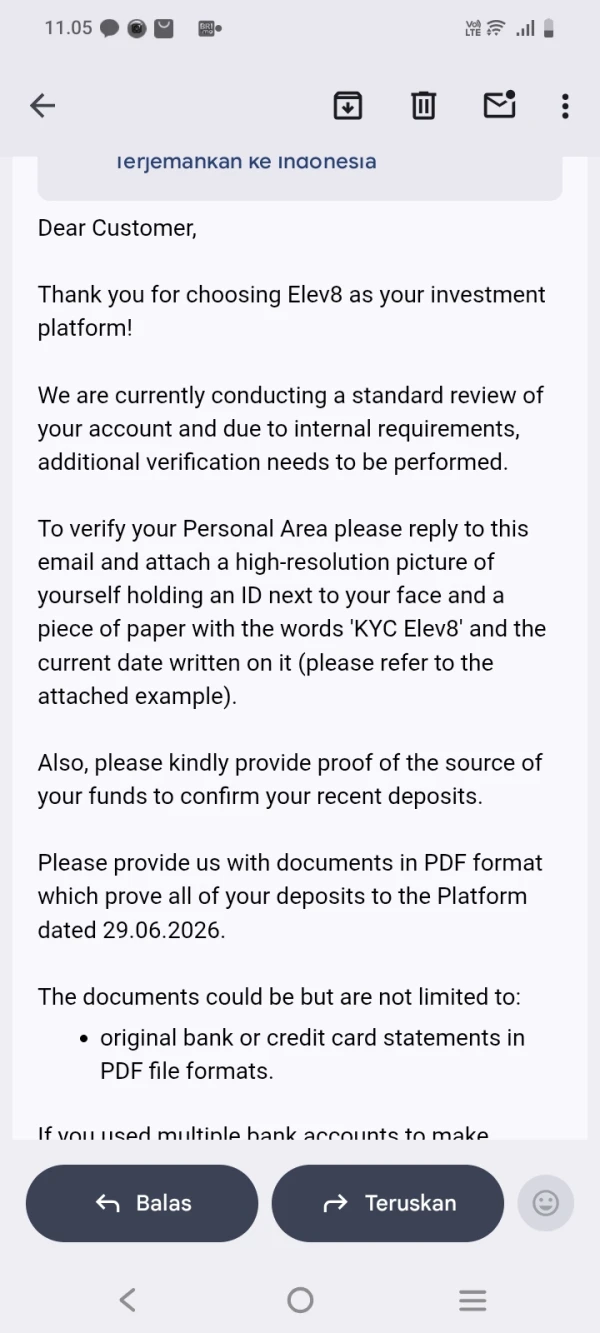Open recent apps from navigation bar

472,1300
